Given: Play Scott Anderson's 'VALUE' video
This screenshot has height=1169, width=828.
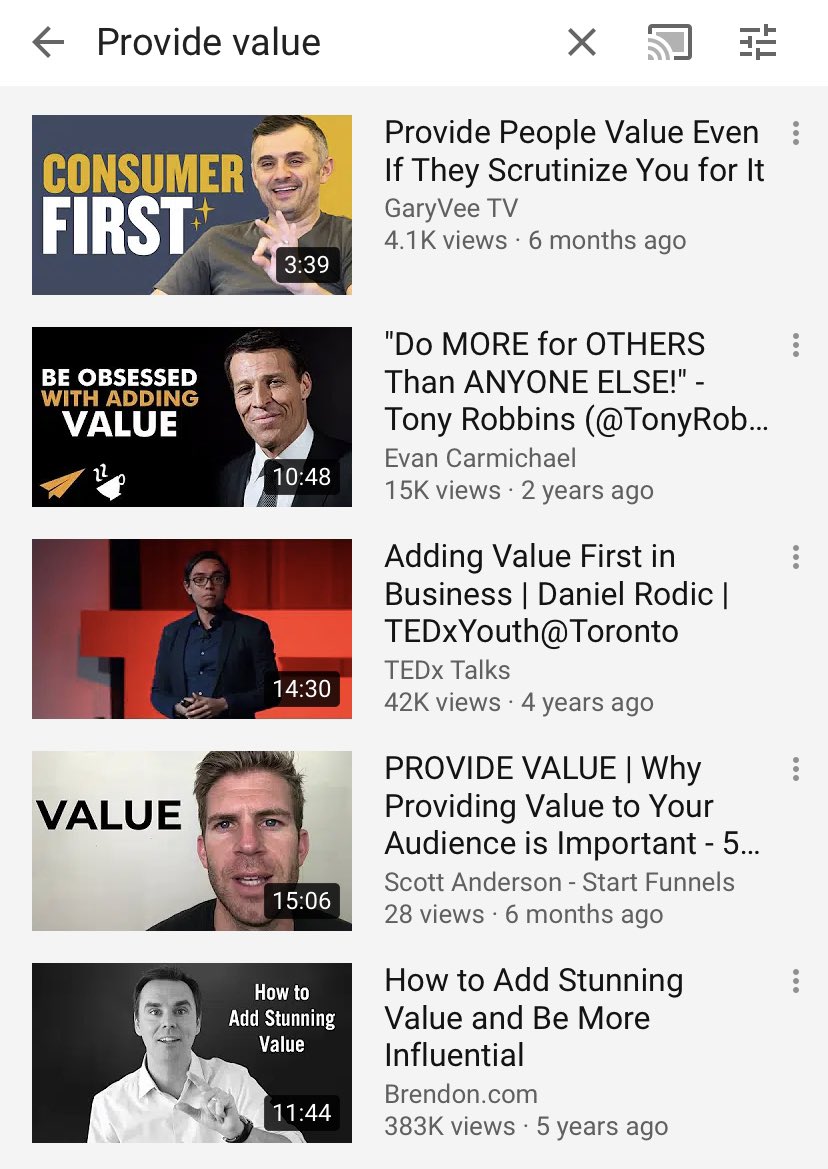Looking at the screenshot, I should click(192, 841).
